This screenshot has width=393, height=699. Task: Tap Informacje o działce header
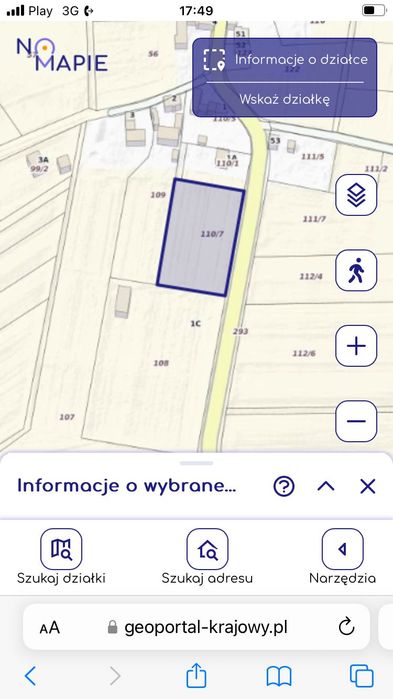coord(301,59)
